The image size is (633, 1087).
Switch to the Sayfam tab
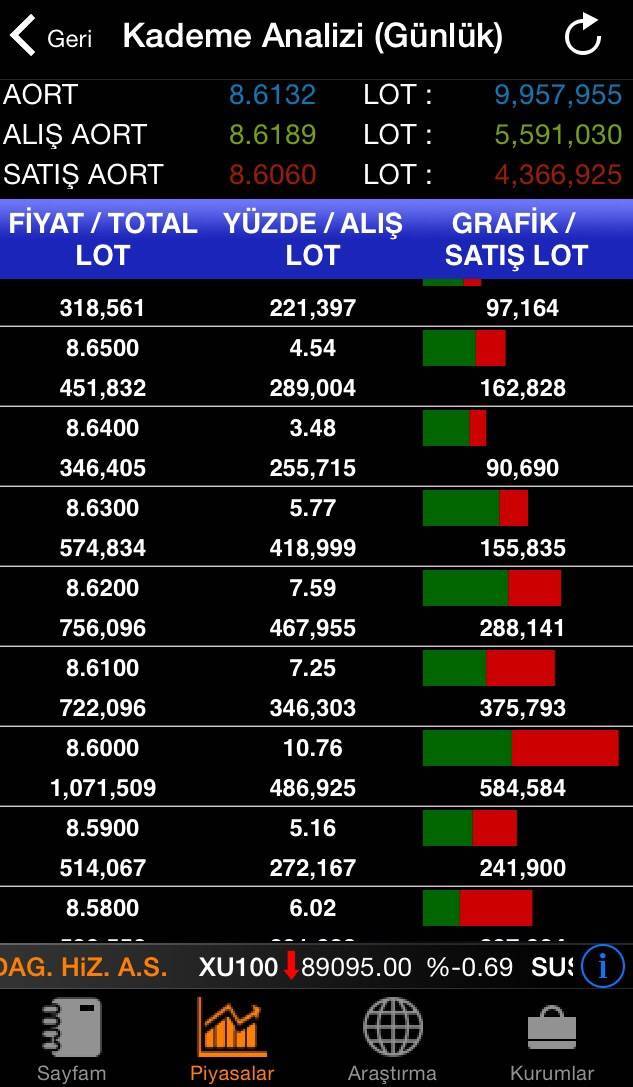click(x=70, y=1040)
